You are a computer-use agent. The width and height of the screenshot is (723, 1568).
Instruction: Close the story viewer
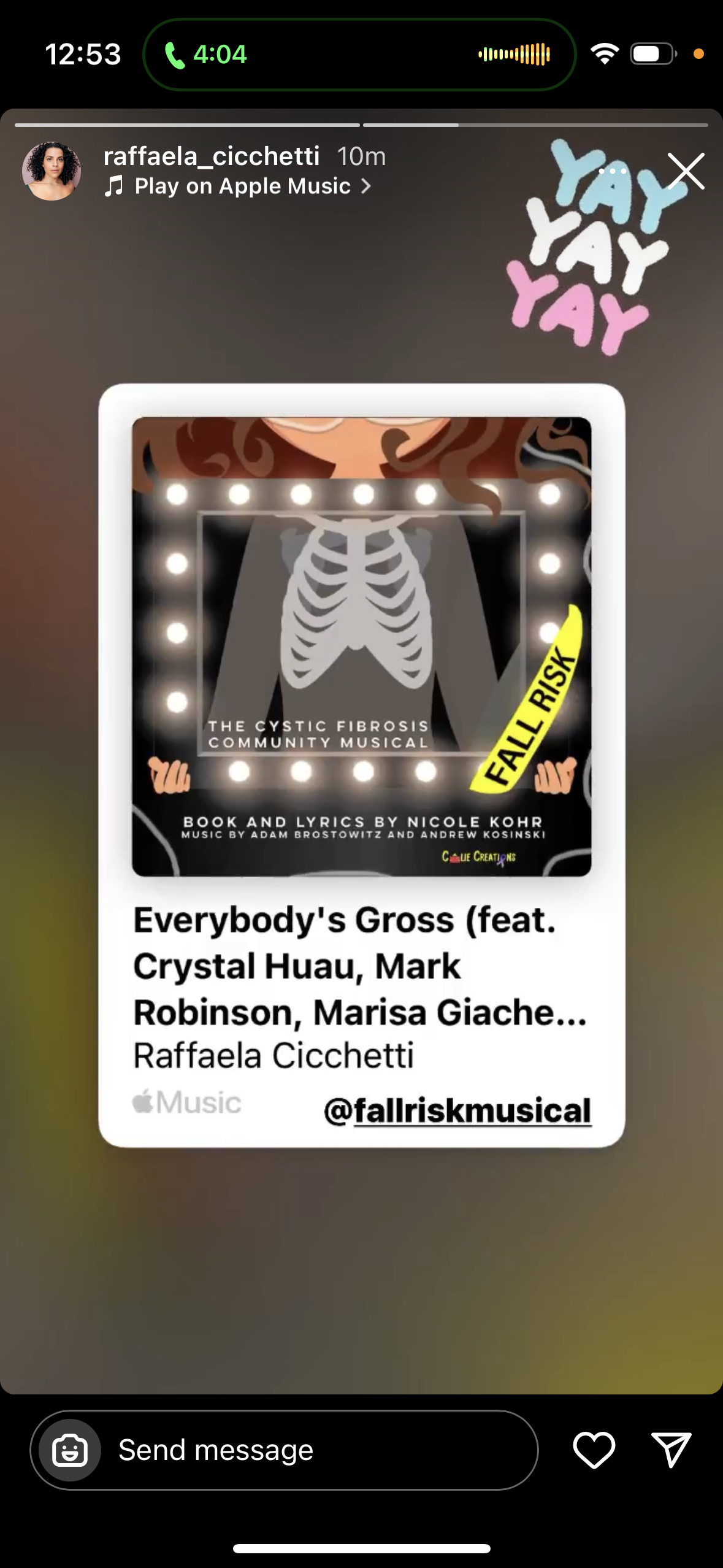(x=686, y=171)
